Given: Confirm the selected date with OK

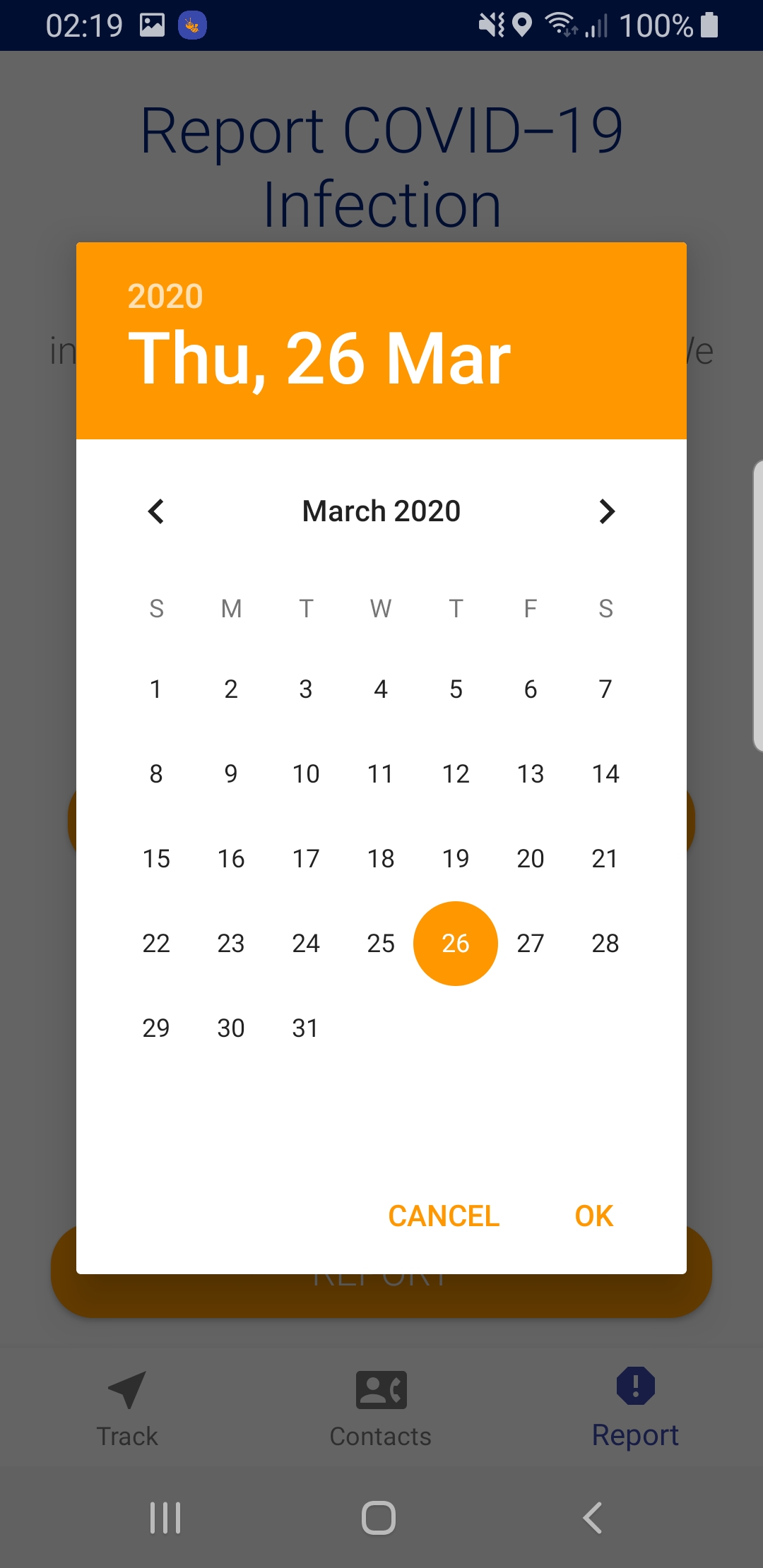Looking at the screenshot, I should [594, 1216].
